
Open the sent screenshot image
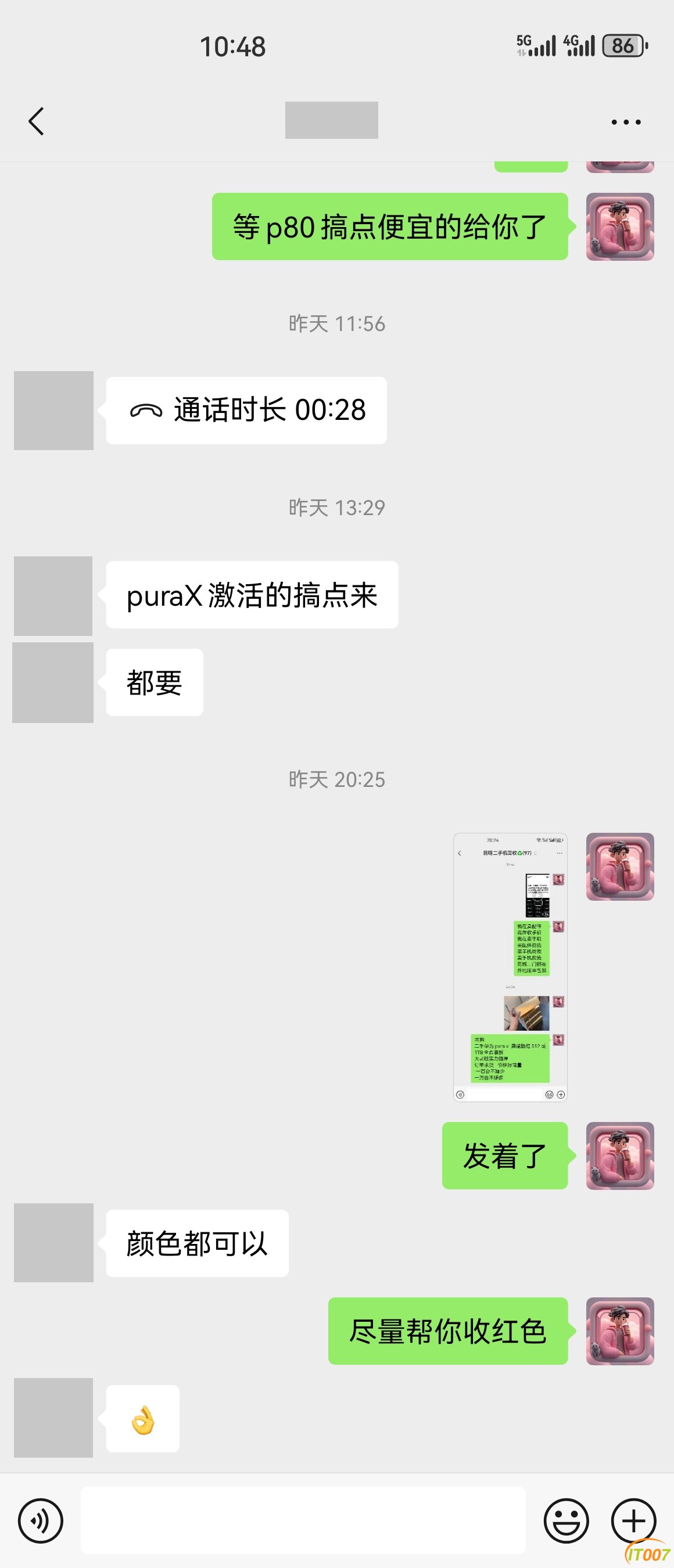point(510,966)
